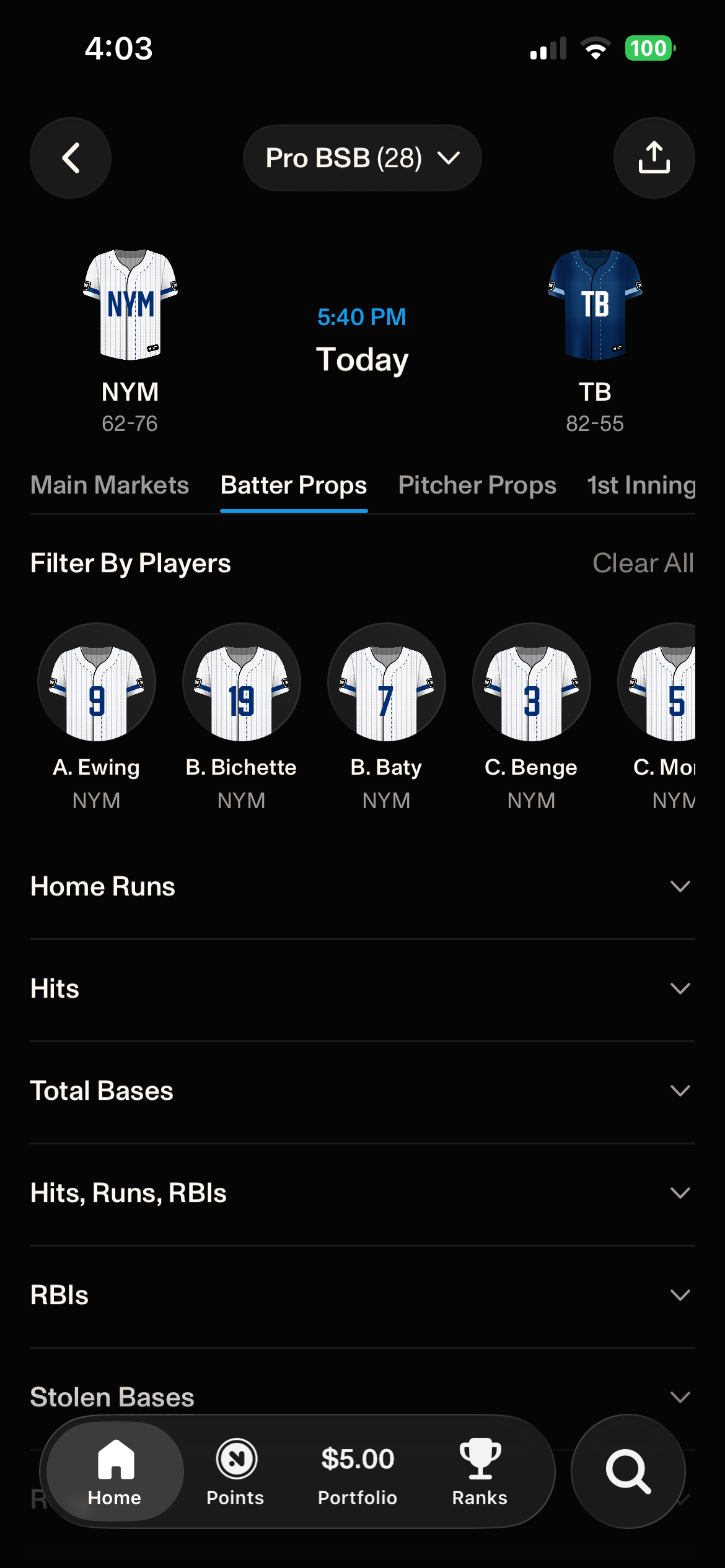Filter by player B. Baty

[387, 717]
